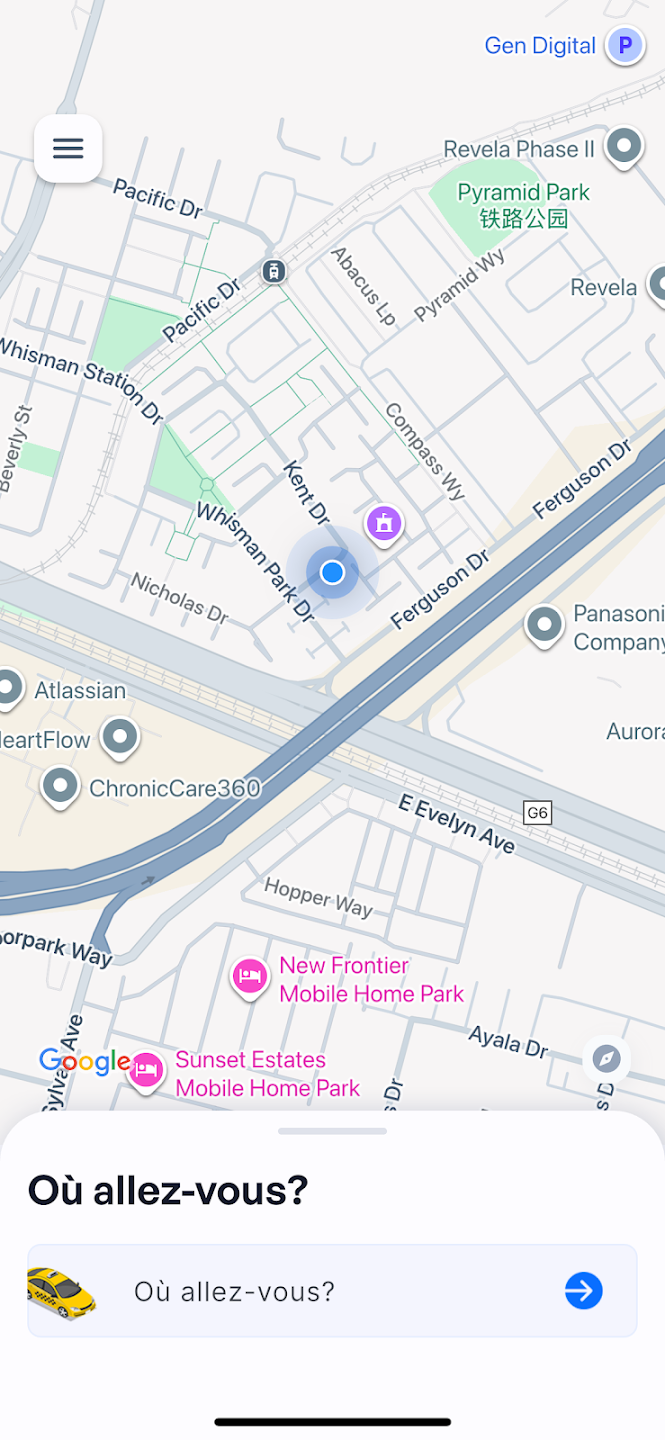
Task: Tap the compass icon on map
Action: click(x=606, y=1058)
